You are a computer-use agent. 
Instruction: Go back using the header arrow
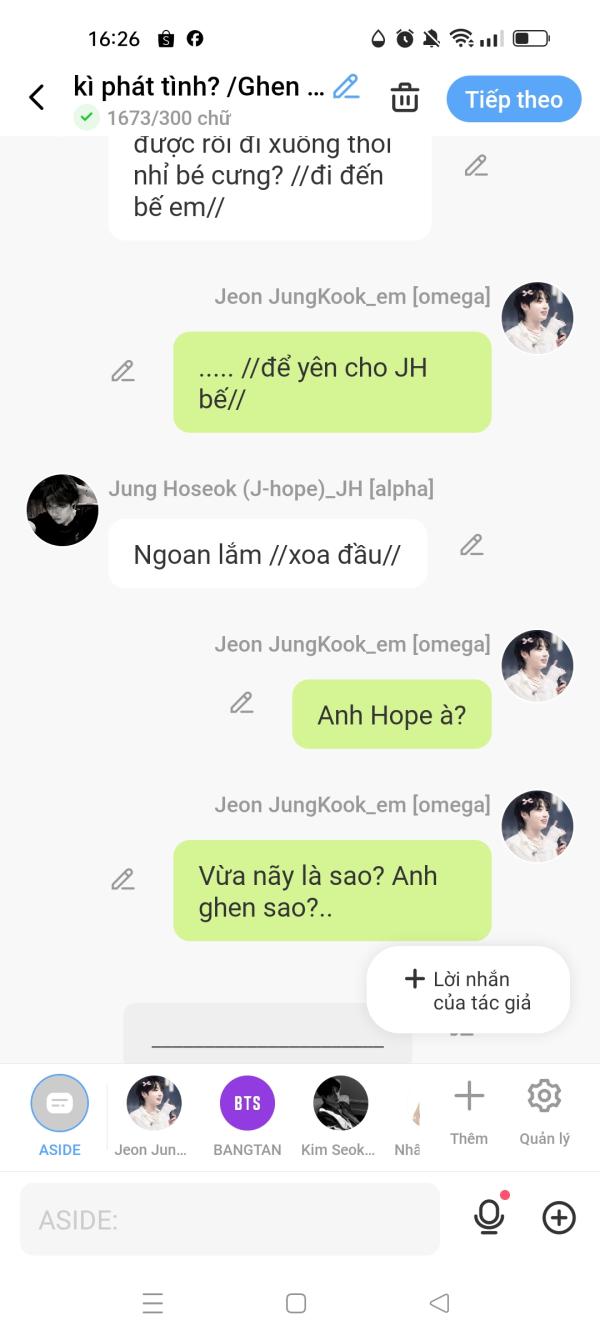click(x=37, y=97)
